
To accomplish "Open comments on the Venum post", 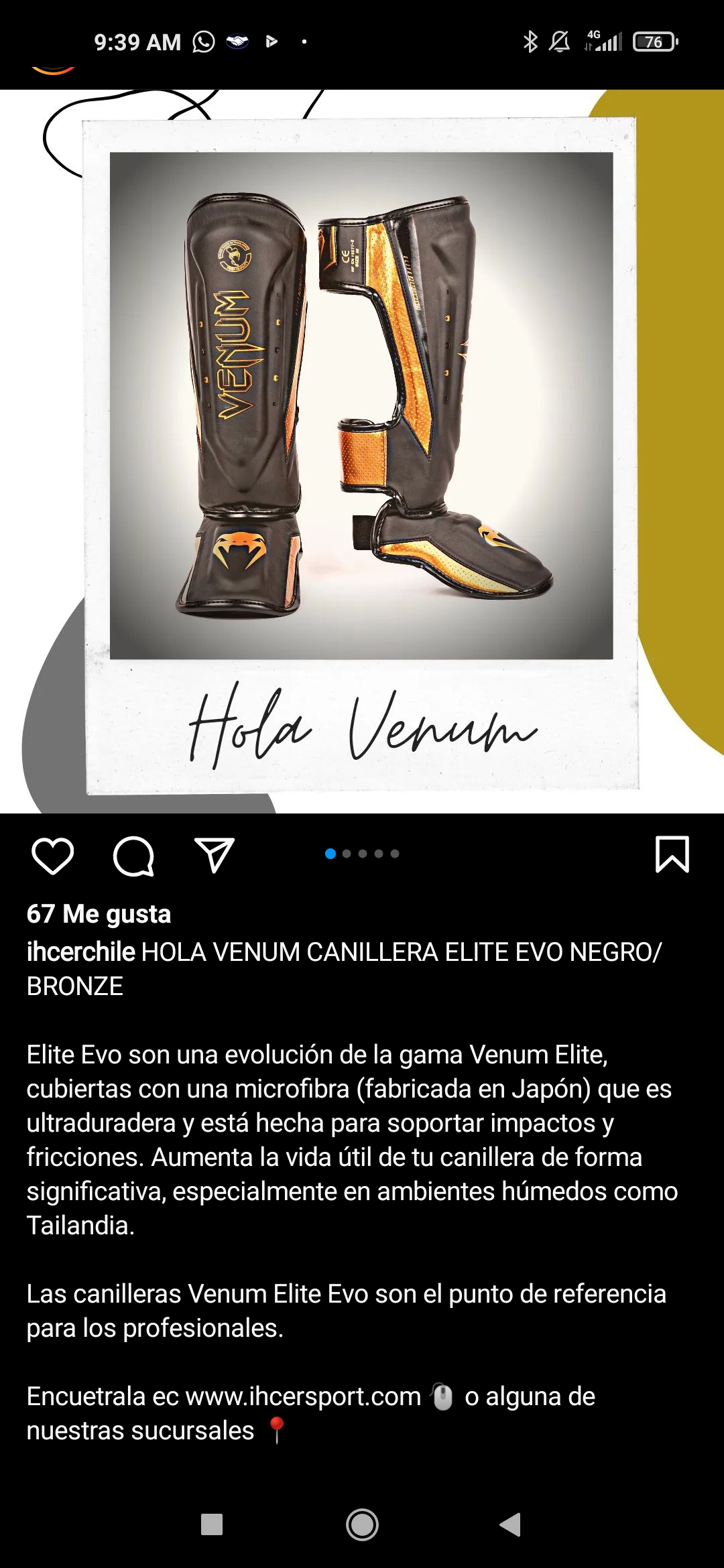I will click(133, 856).
